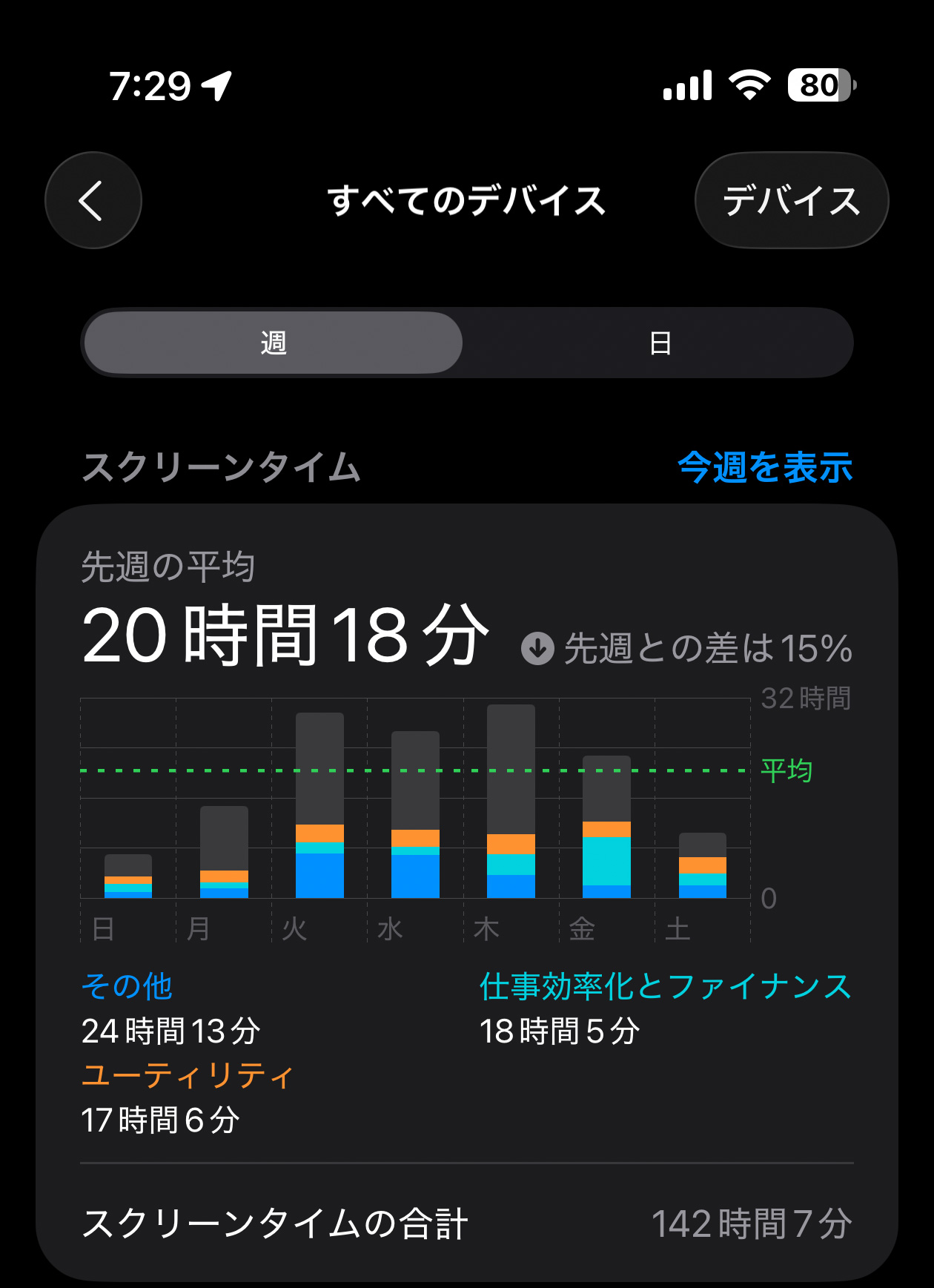Select the 水 (Wednesday) bar in the chart
Viewport: 934px width, 1288px height.
(415, 815)
